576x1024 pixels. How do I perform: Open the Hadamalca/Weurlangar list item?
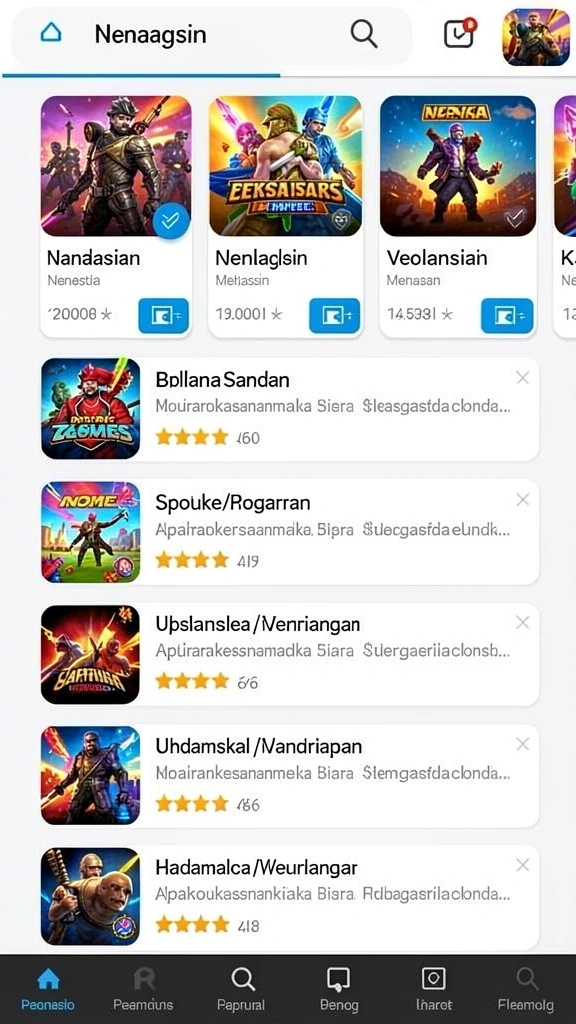point(289,897)
